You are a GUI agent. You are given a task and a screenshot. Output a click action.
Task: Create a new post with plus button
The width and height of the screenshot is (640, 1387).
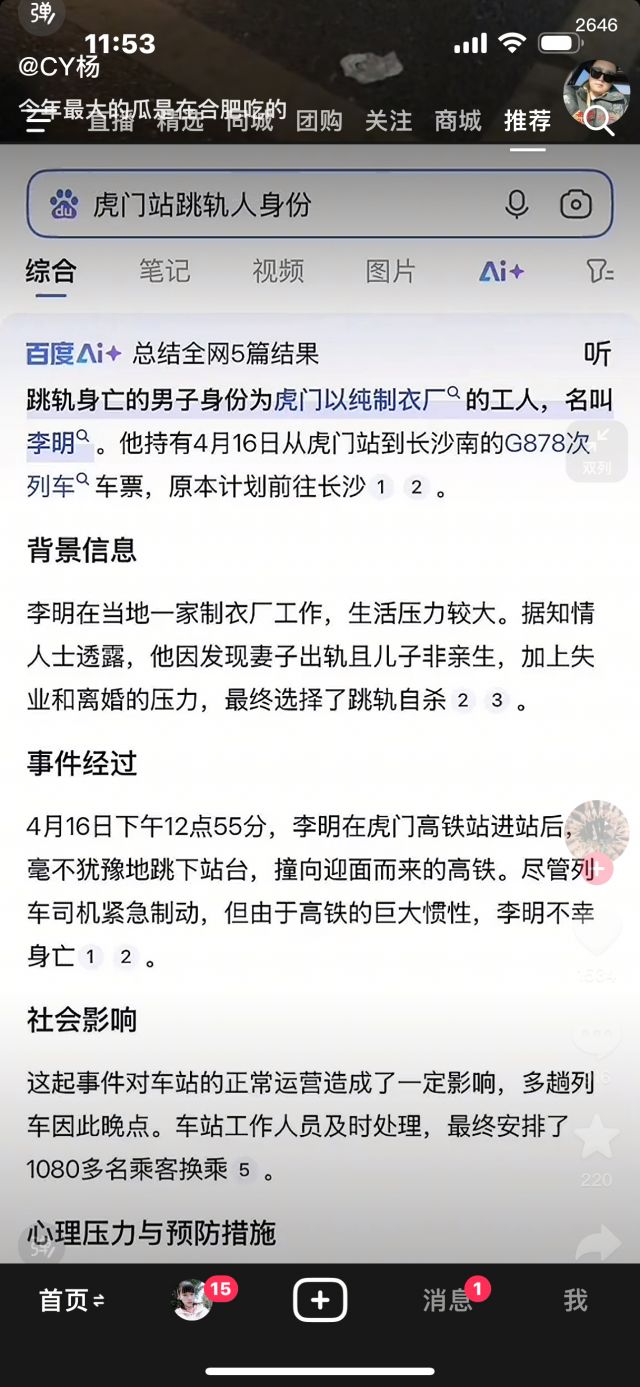coord(319,1300)
